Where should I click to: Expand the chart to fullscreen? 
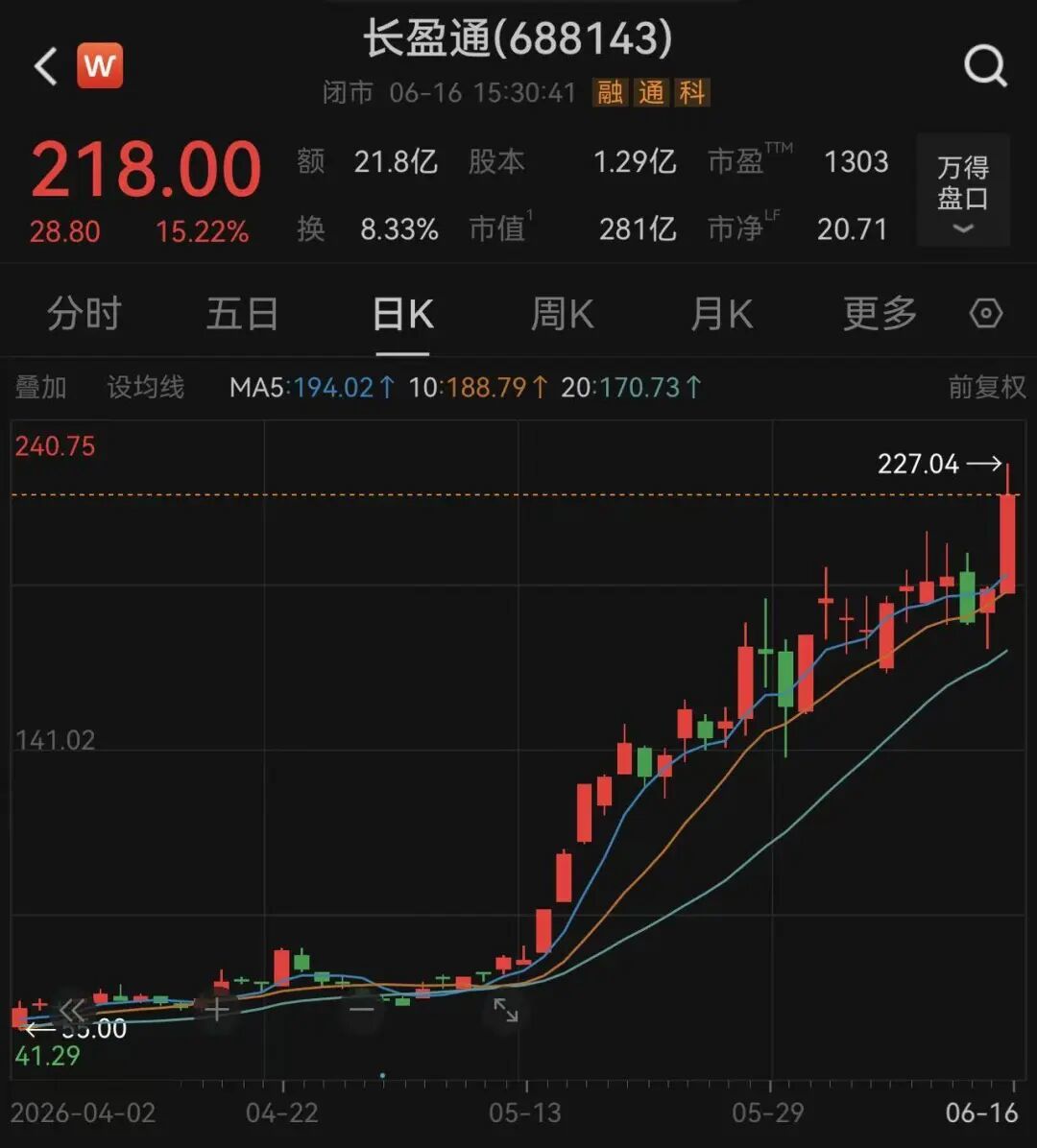505,1011
